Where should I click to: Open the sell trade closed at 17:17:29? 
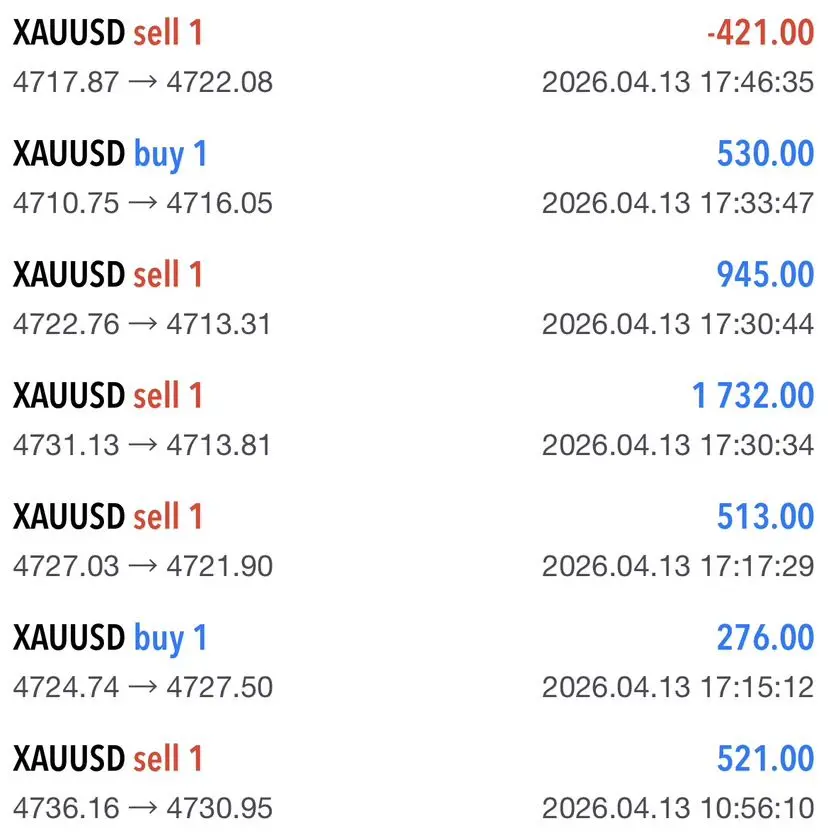414,541
